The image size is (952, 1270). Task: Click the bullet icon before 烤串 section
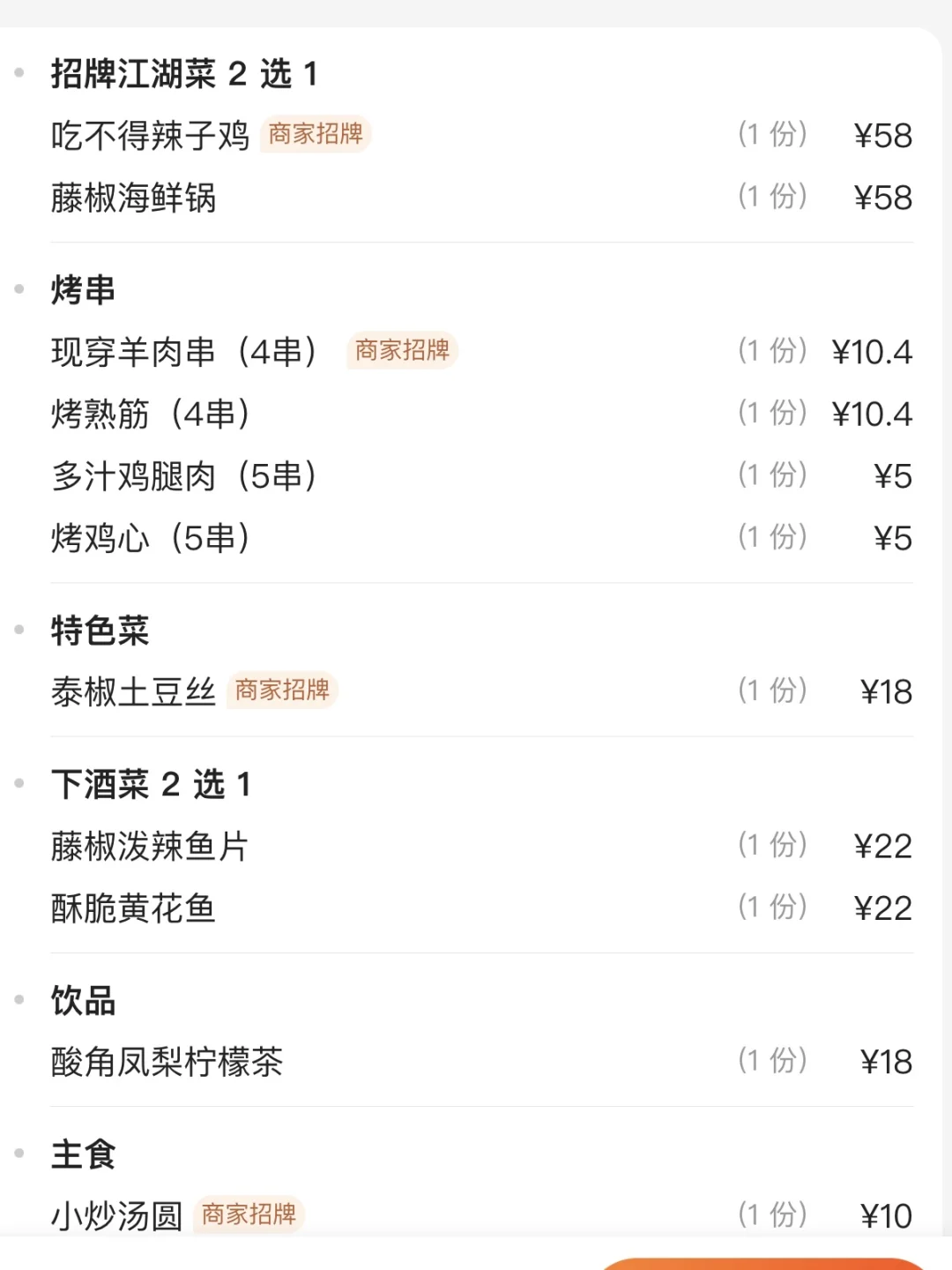click(19, 289)
